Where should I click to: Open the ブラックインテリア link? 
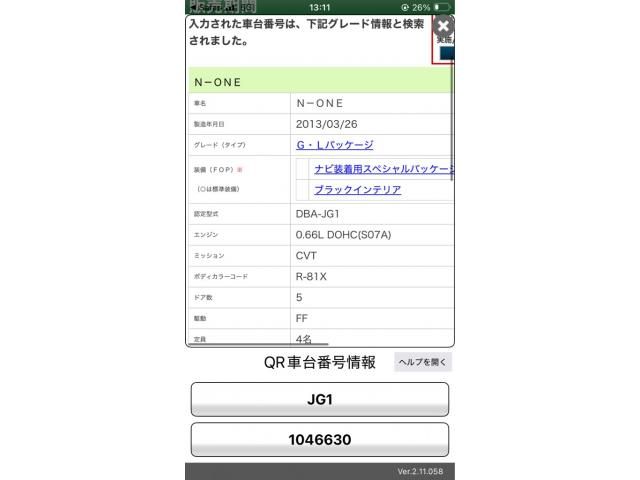point(357,189)
